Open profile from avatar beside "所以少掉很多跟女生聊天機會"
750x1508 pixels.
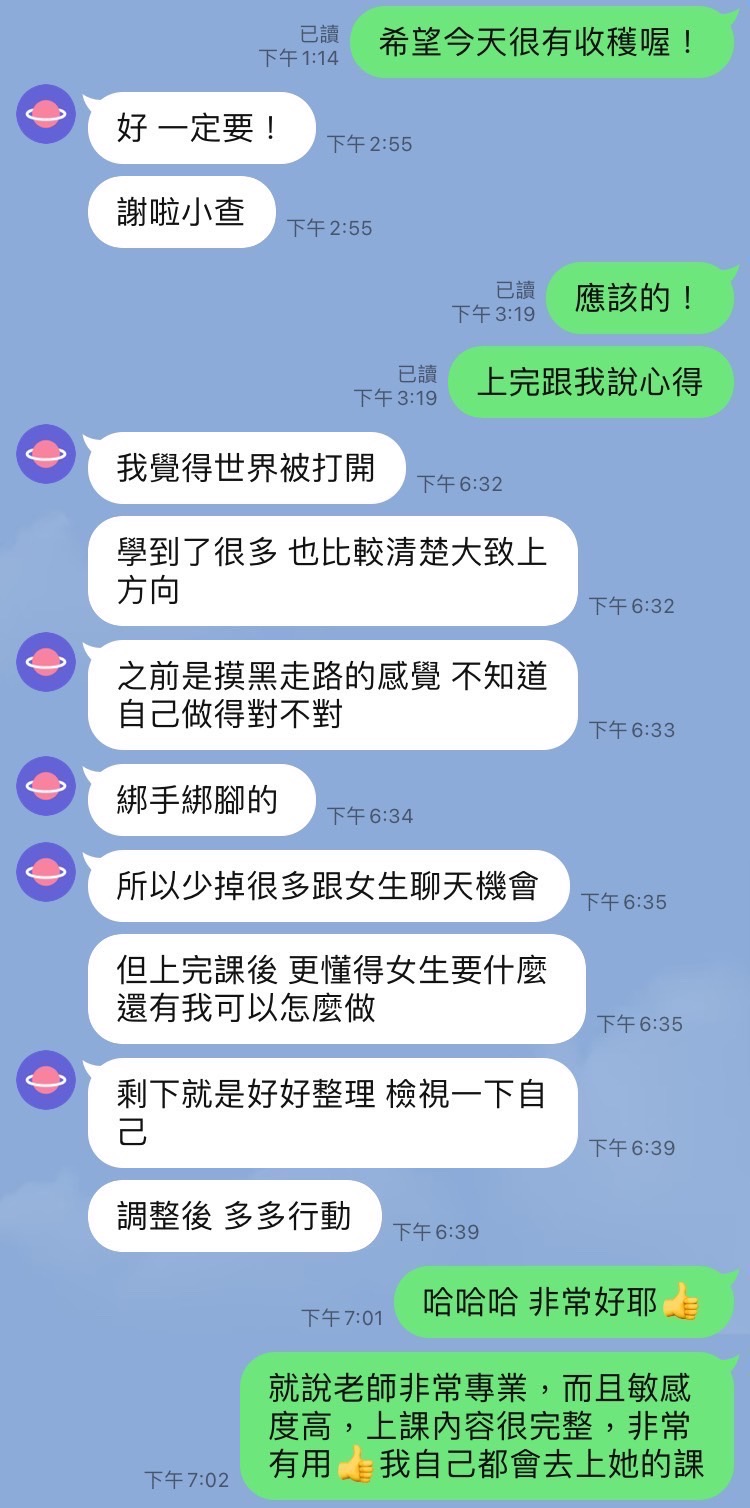46,872
